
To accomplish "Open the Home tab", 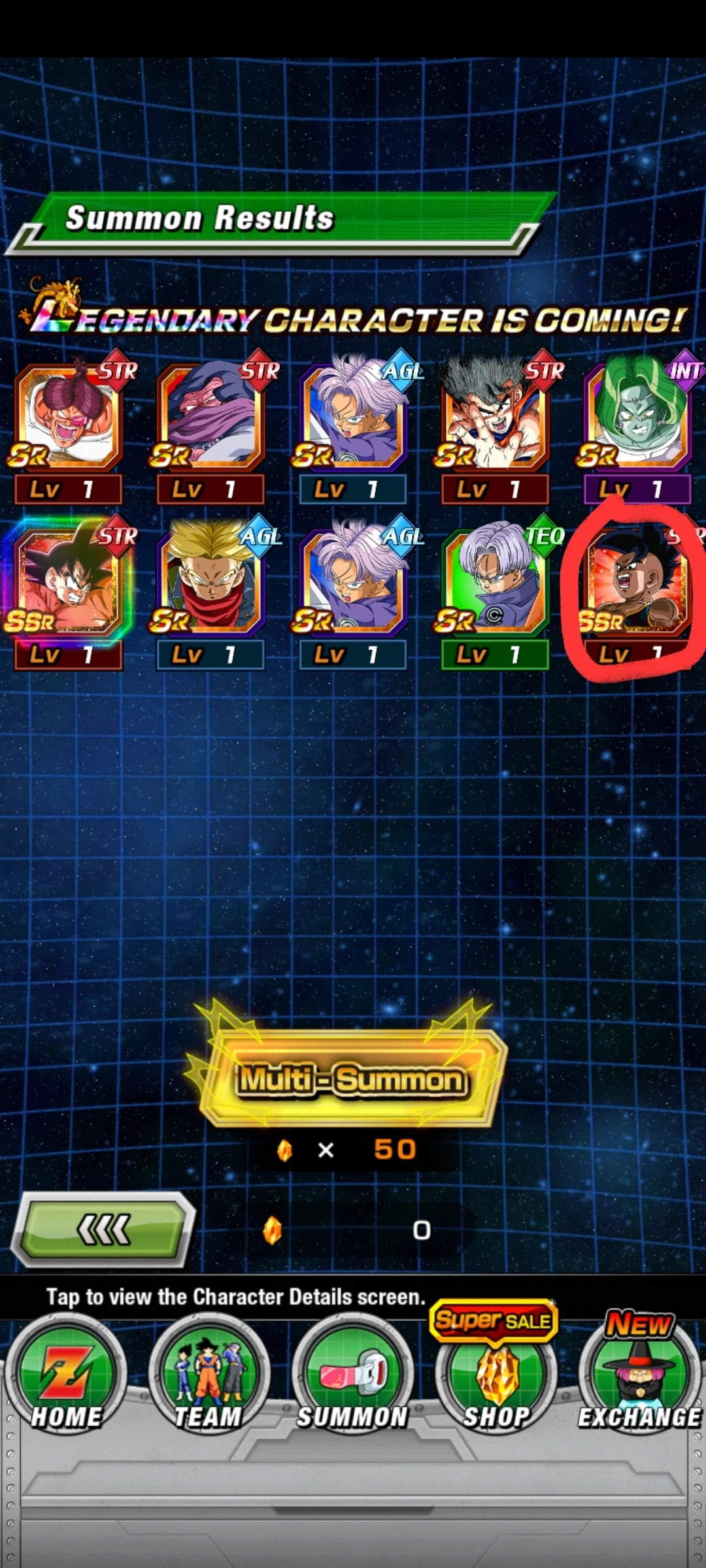I will tap(65, 1379).
